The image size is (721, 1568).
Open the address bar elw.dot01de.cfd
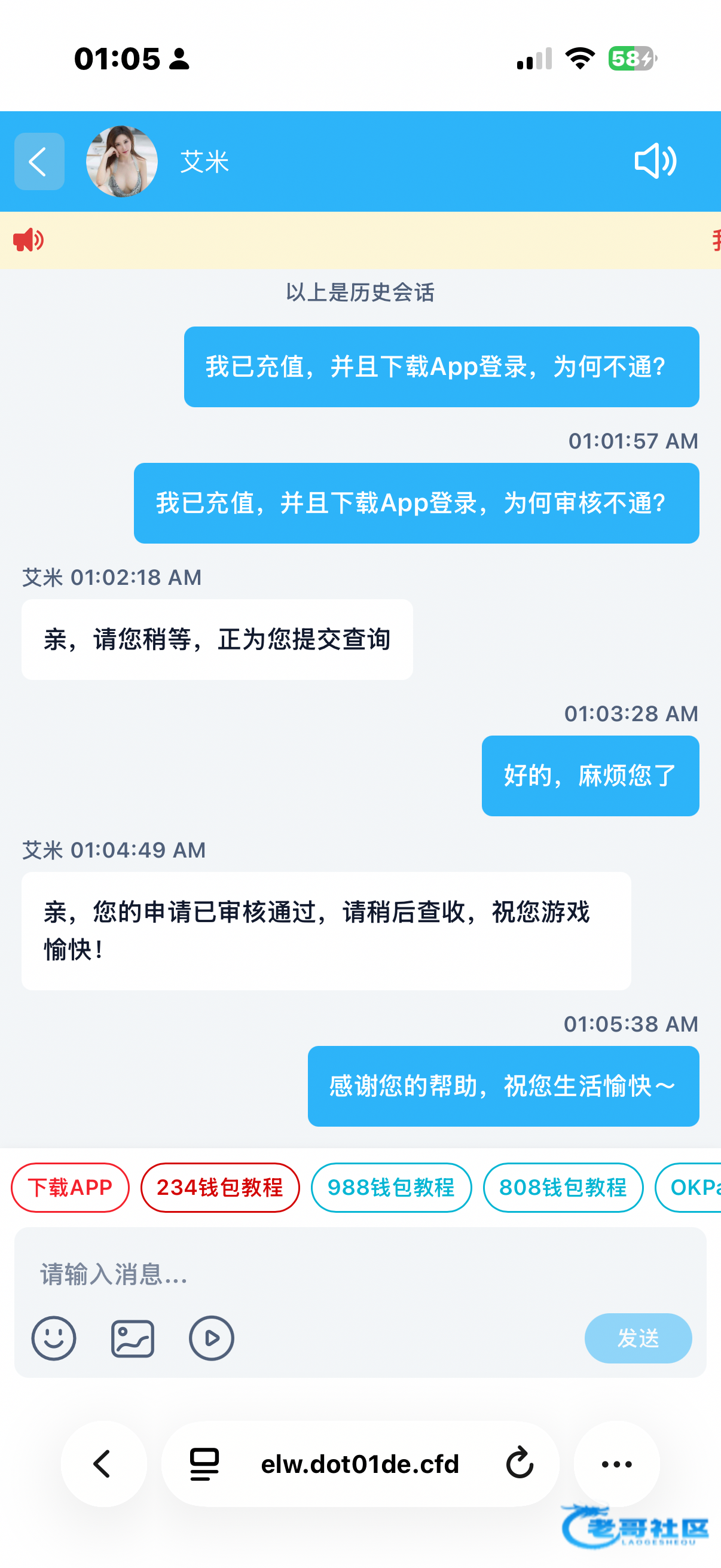[359, 1463]
